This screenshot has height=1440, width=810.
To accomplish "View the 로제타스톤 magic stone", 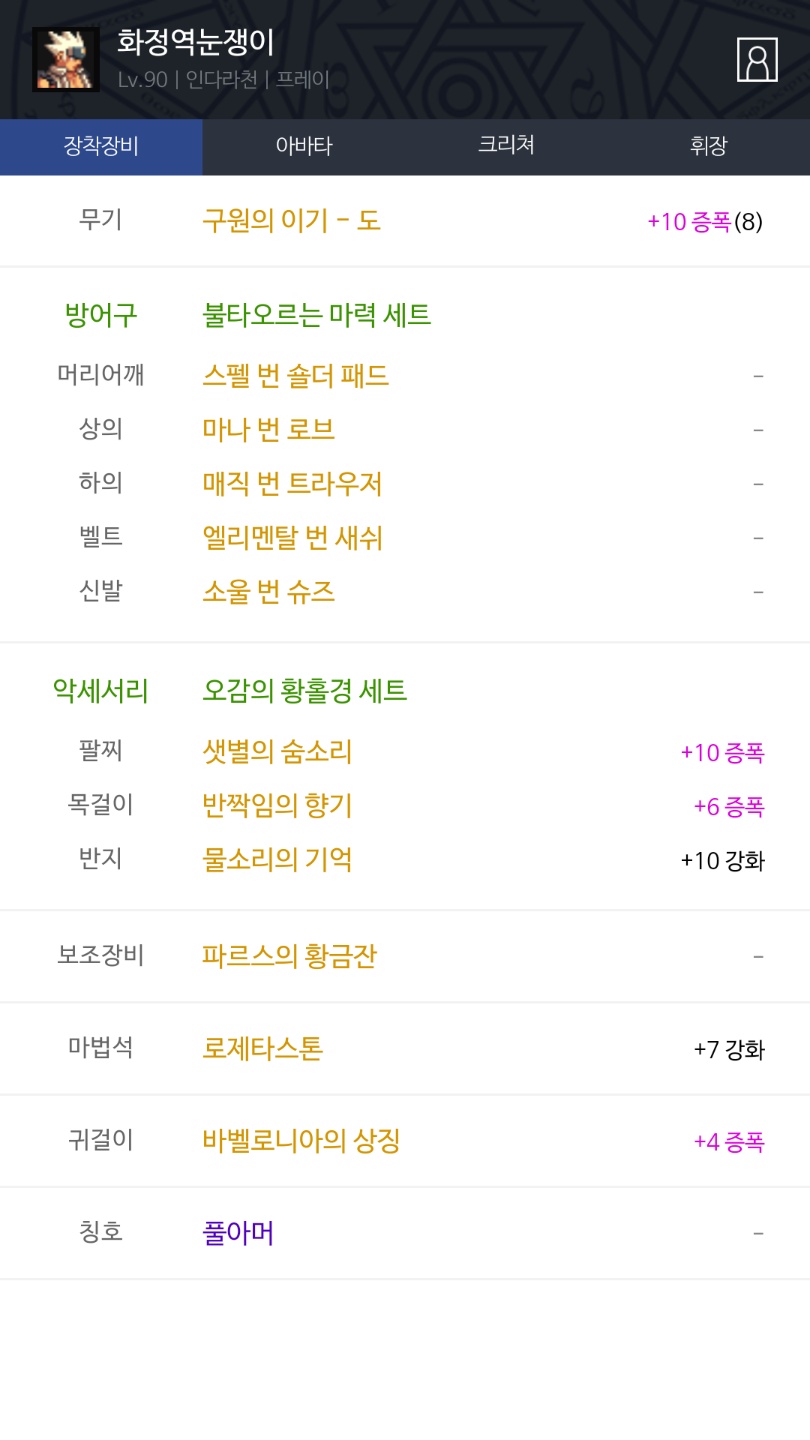I will coord(262,1049).
